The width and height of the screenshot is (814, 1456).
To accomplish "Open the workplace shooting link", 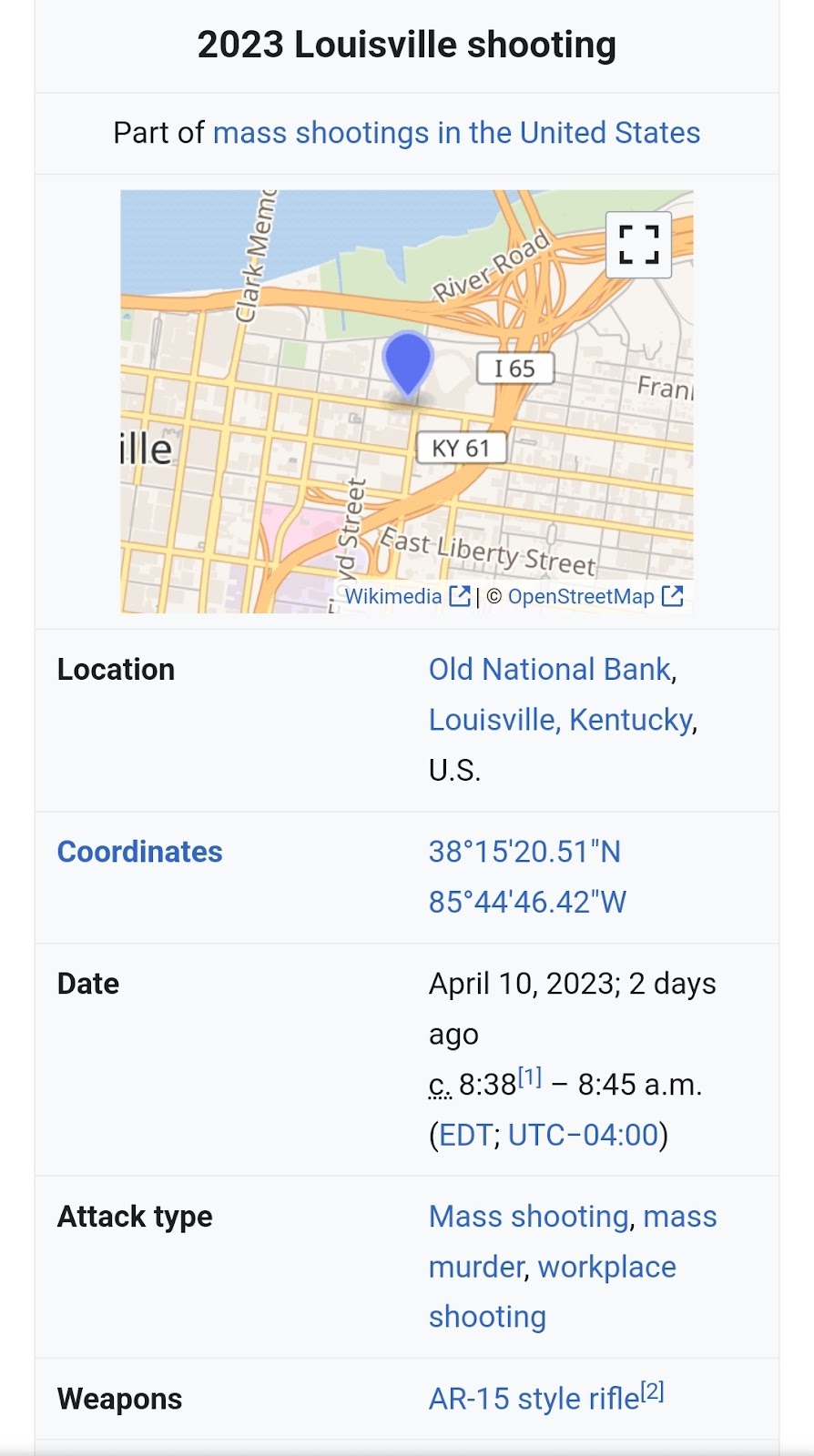I will pos(553,1292).
